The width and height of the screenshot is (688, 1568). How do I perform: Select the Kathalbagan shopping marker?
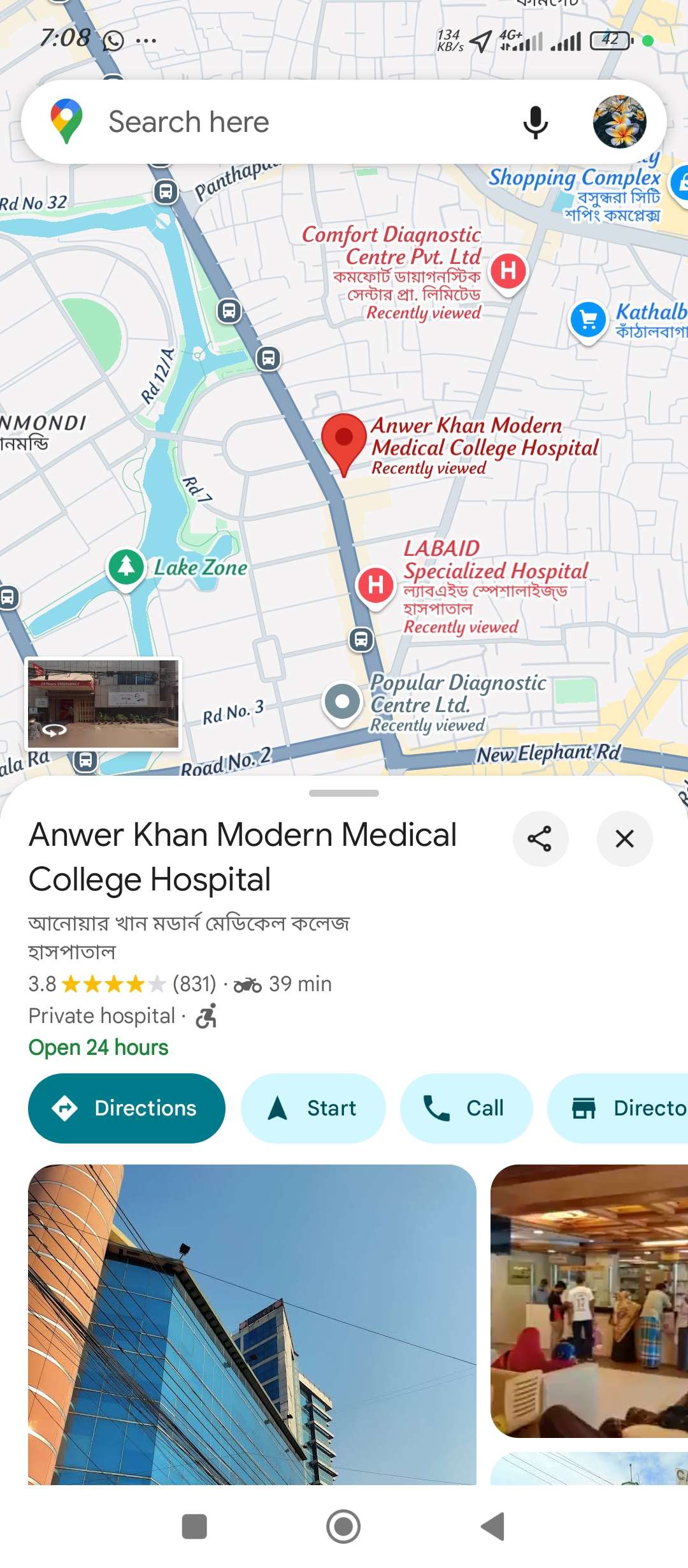(x=587, y=319)
